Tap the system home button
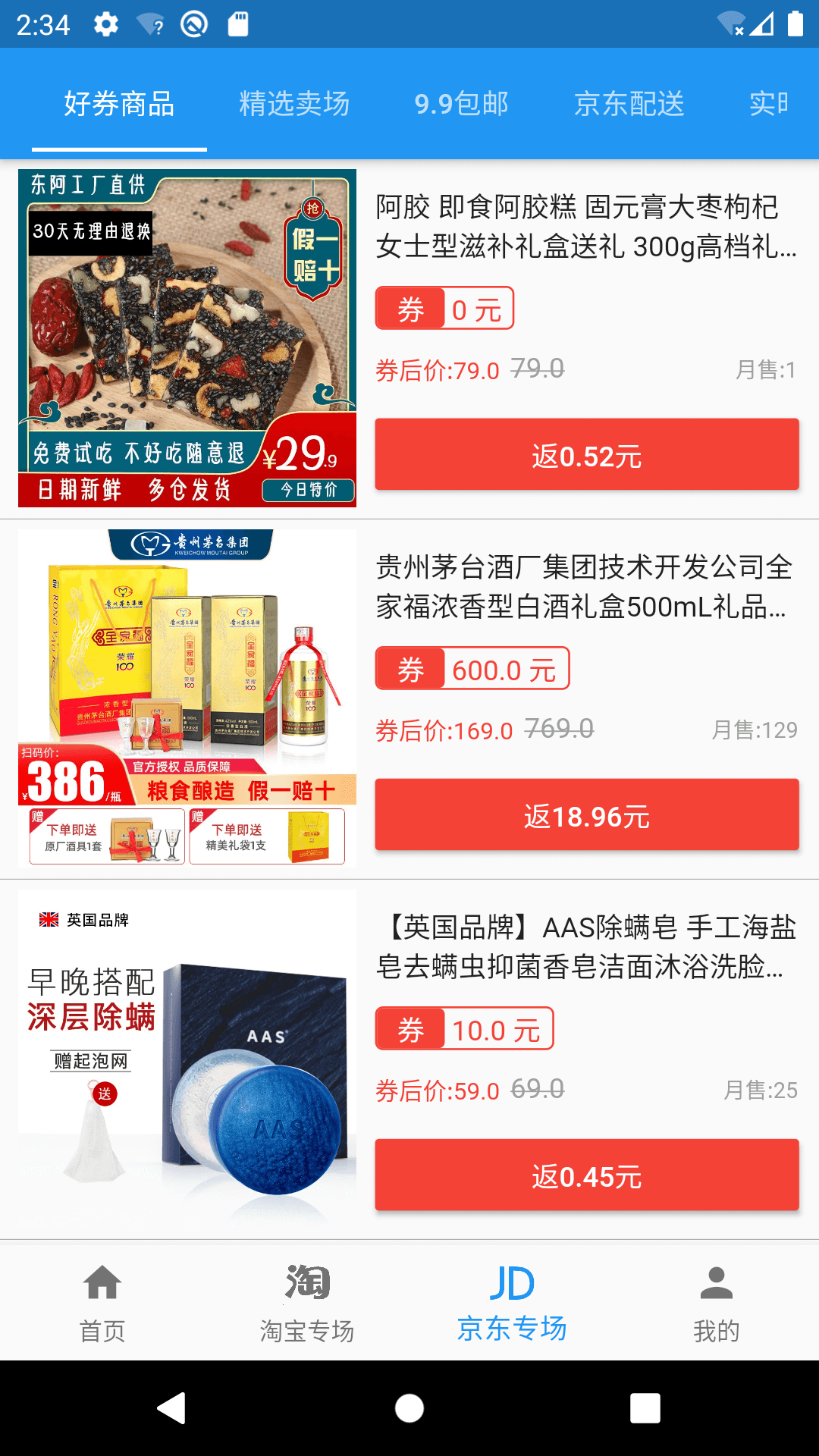Image resolution: width=819 pixels, height=1456 pixels. pyautogui.click(x=409, y=1408)
